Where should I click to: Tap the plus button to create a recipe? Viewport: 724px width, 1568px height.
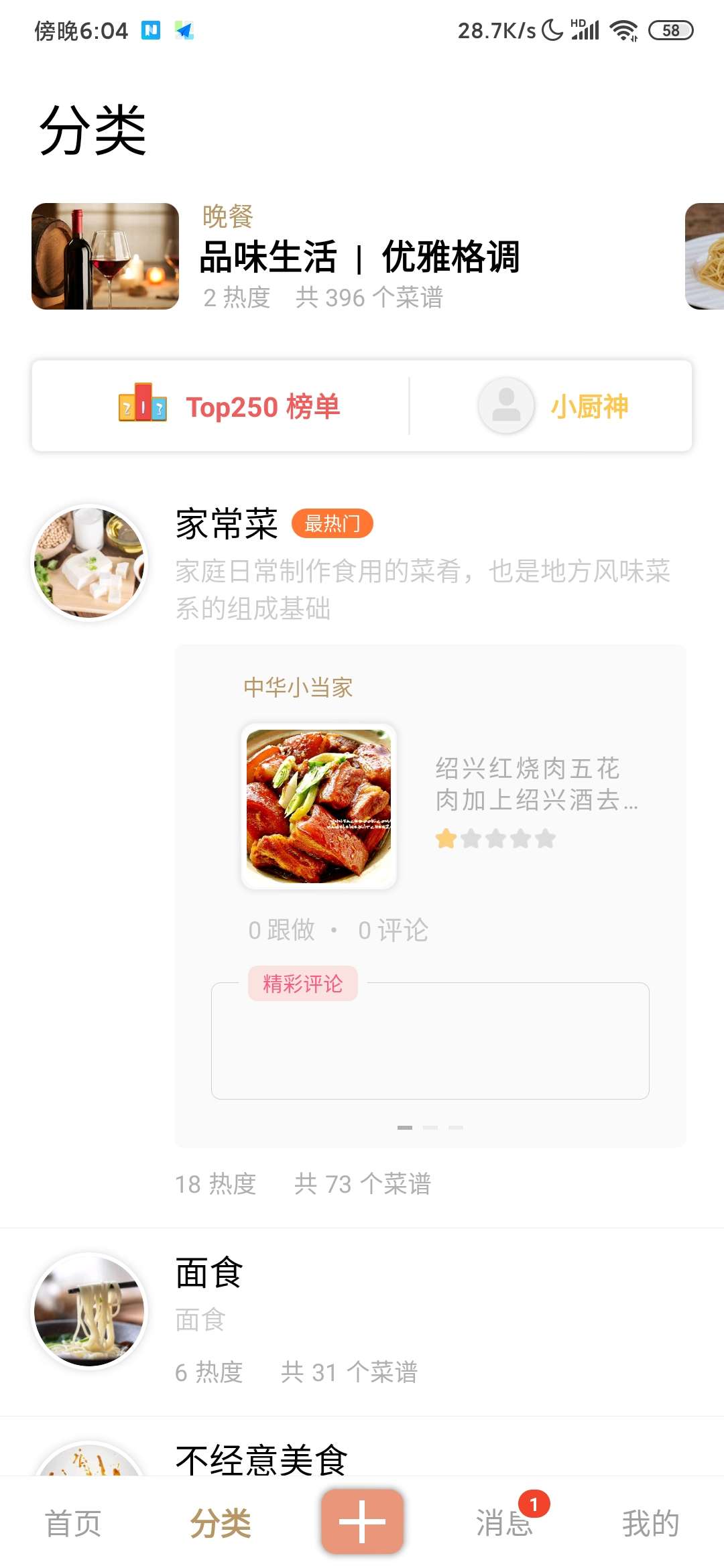click(x=362, y=1521)
